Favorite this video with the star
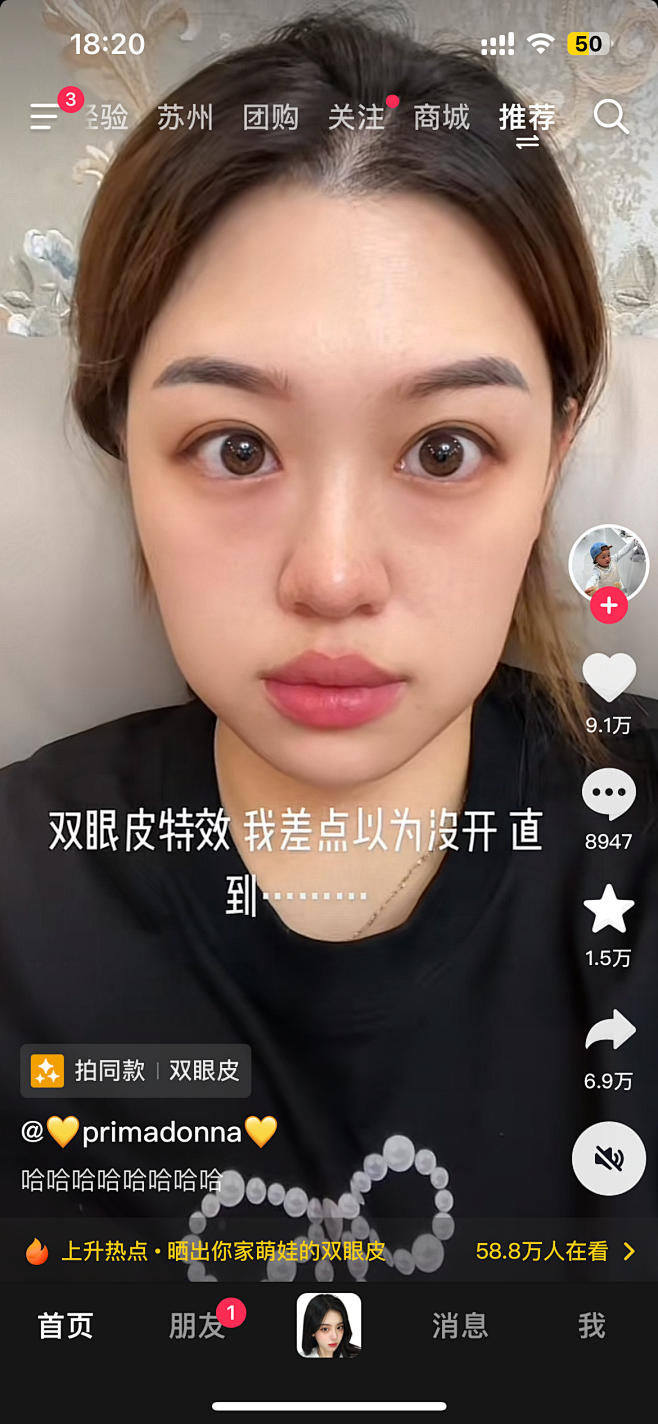The image size is (658, 1424). 608,910
